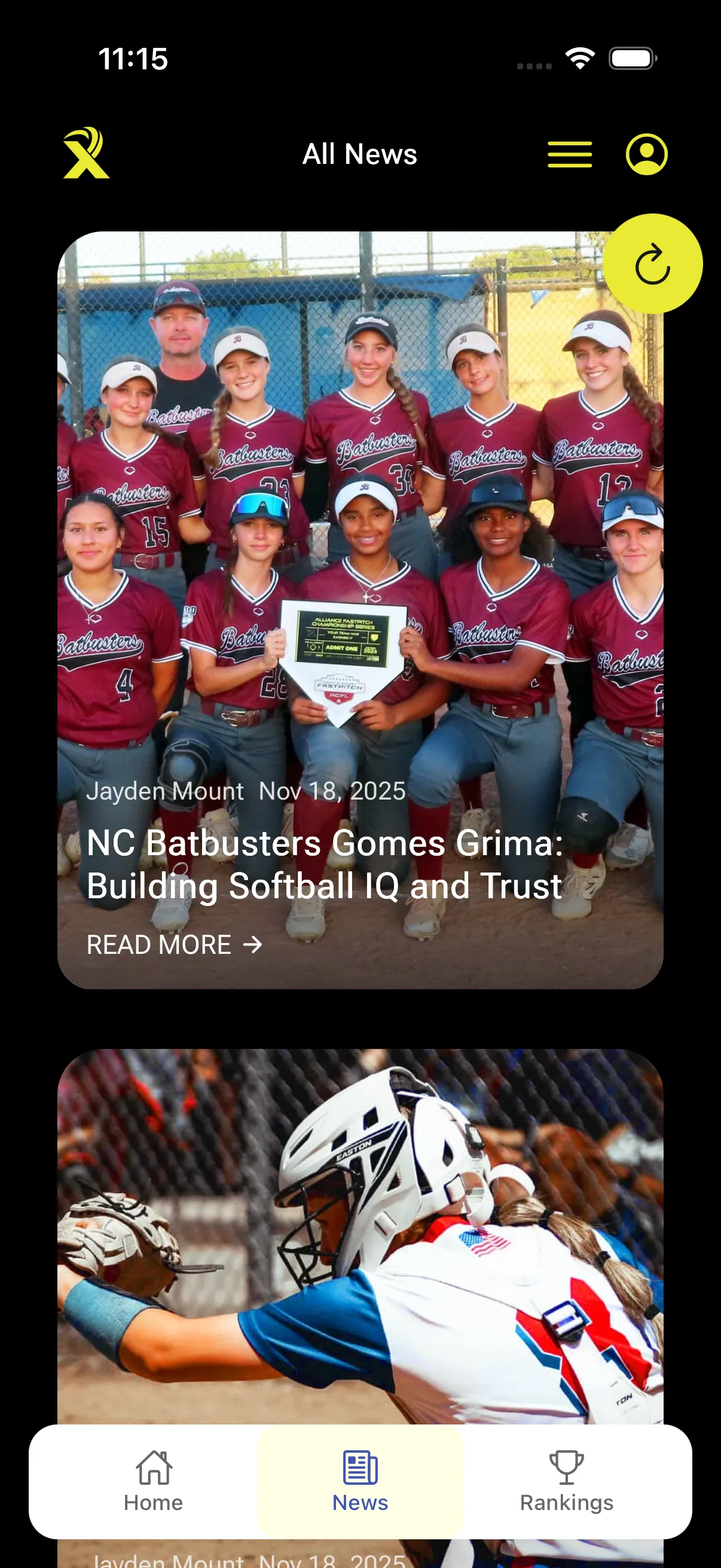721x1568 pixels.
Task: Tap READ MORE on Batbusters article
Action: pyautogui.click(x=174, y=945)
